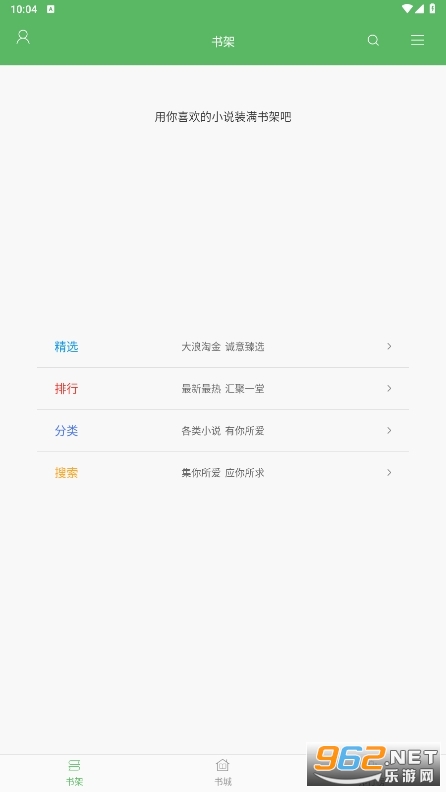Open the 搜索 row in the list
This screenshot has width=446, height=792.
223,473
